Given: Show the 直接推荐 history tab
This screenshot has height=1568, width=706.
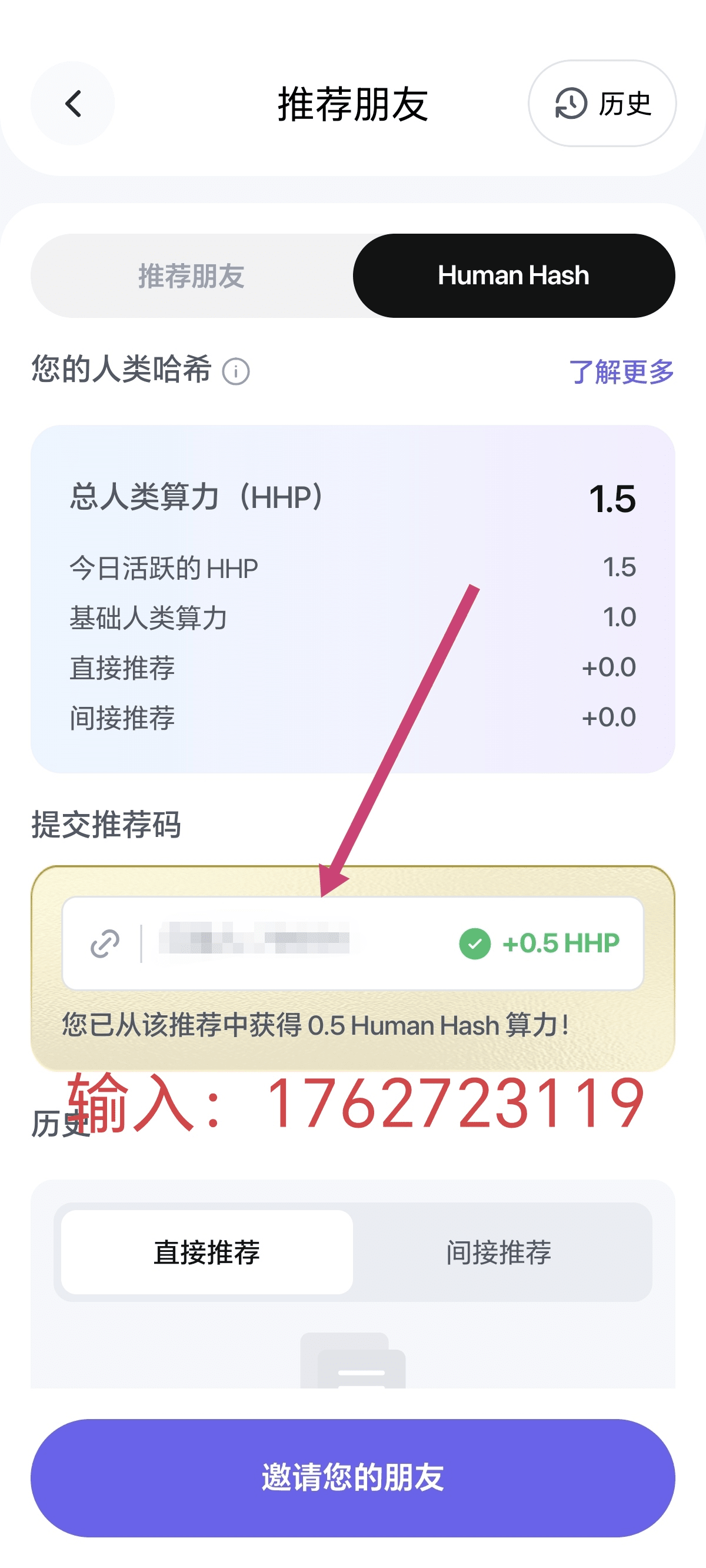Looking at the screenshot, I should [x=207, y=1252].
